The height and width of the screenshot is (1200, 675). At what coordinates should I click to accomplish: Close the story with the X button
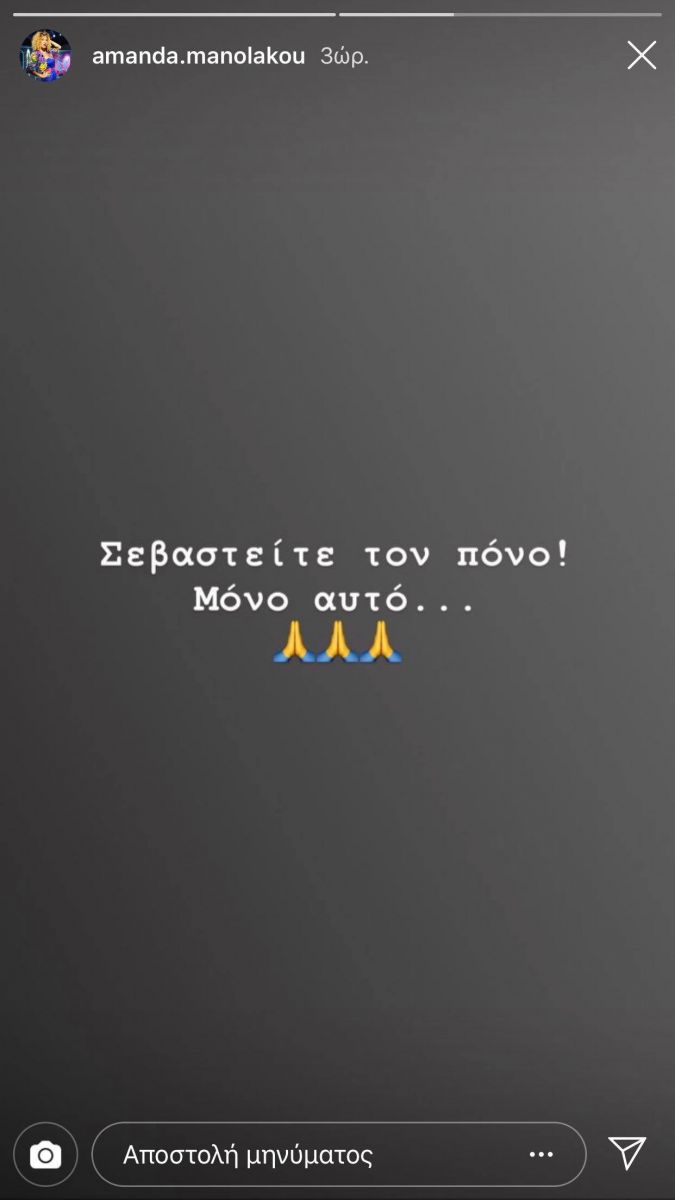tap(641, 55)
